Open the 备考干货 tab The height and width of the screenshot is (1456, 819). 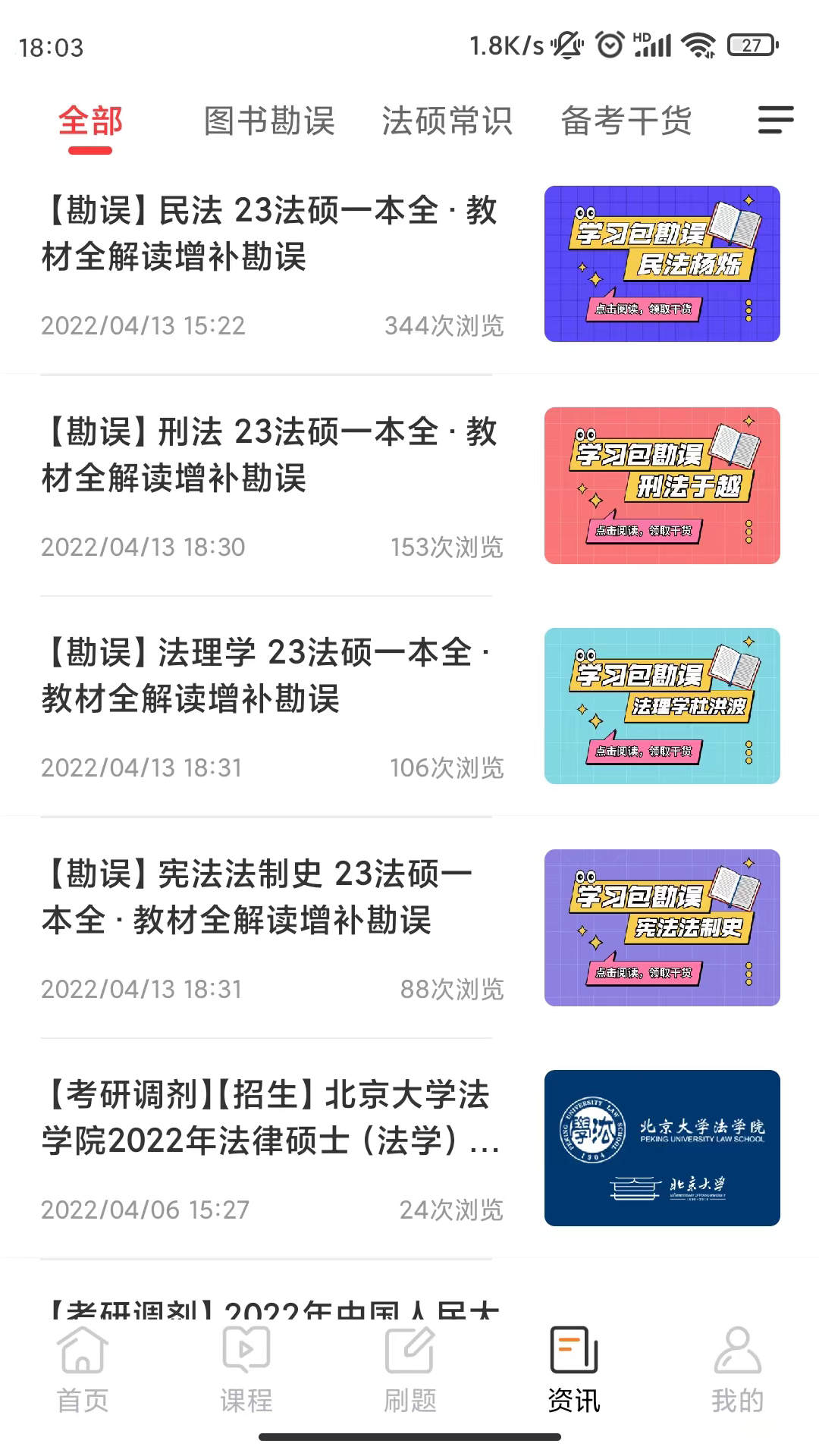click(x=626, y=121)
